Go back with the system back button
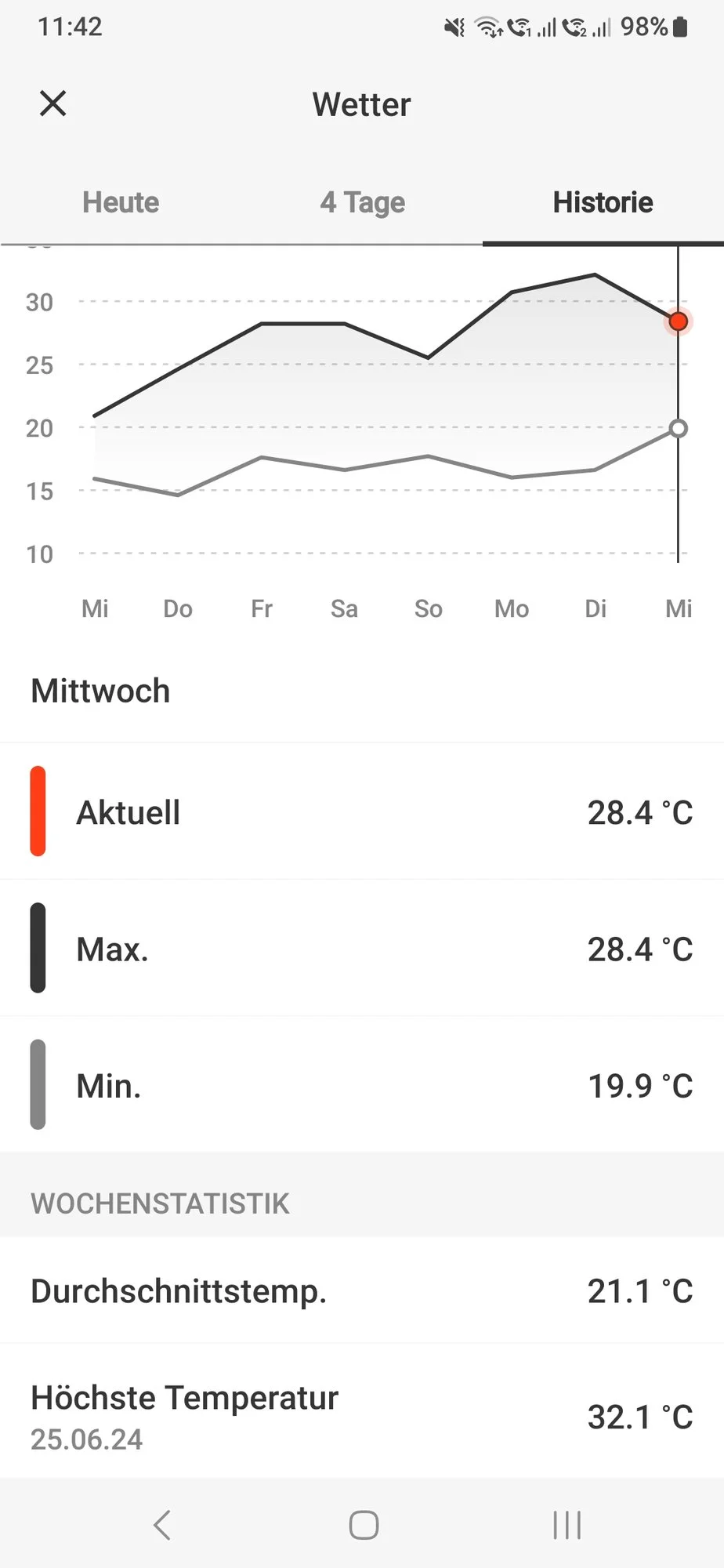Image resolution: width=724 pixels, height=1568 pixels. [162, 1525]
